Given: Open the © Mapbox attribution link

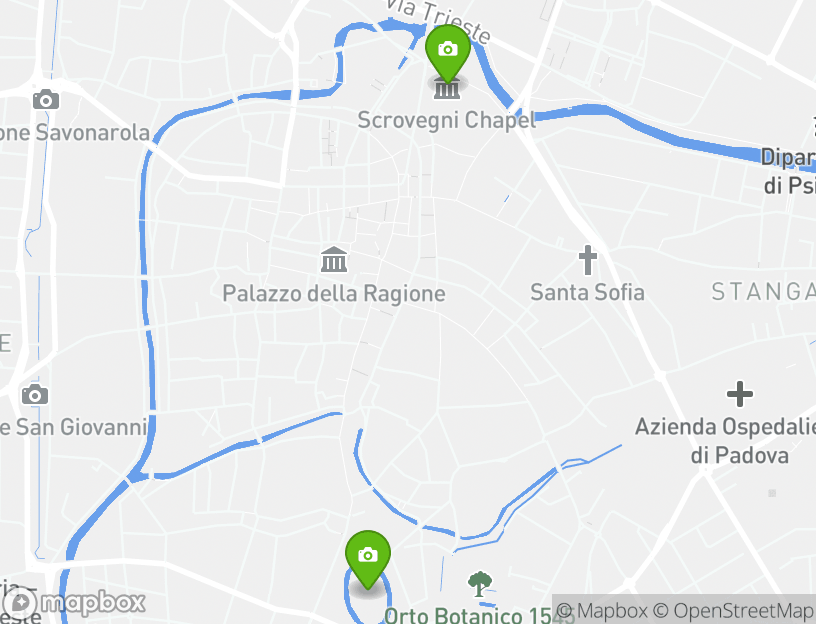Looking at the screenshot, I should point(601,610).
